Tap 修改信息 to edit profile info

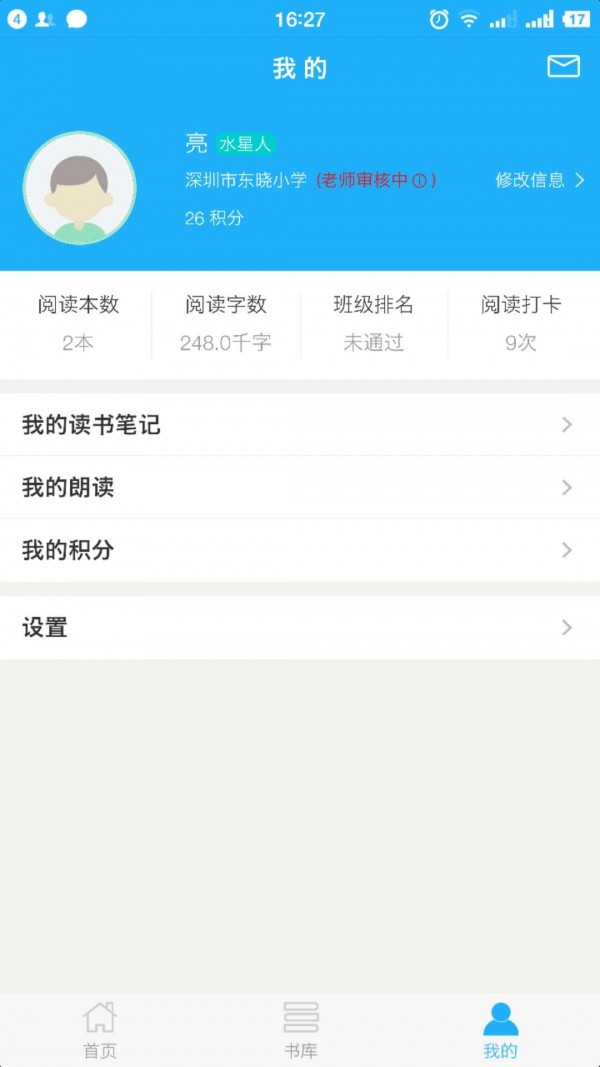pyautogui.click(x=539, y=180)
